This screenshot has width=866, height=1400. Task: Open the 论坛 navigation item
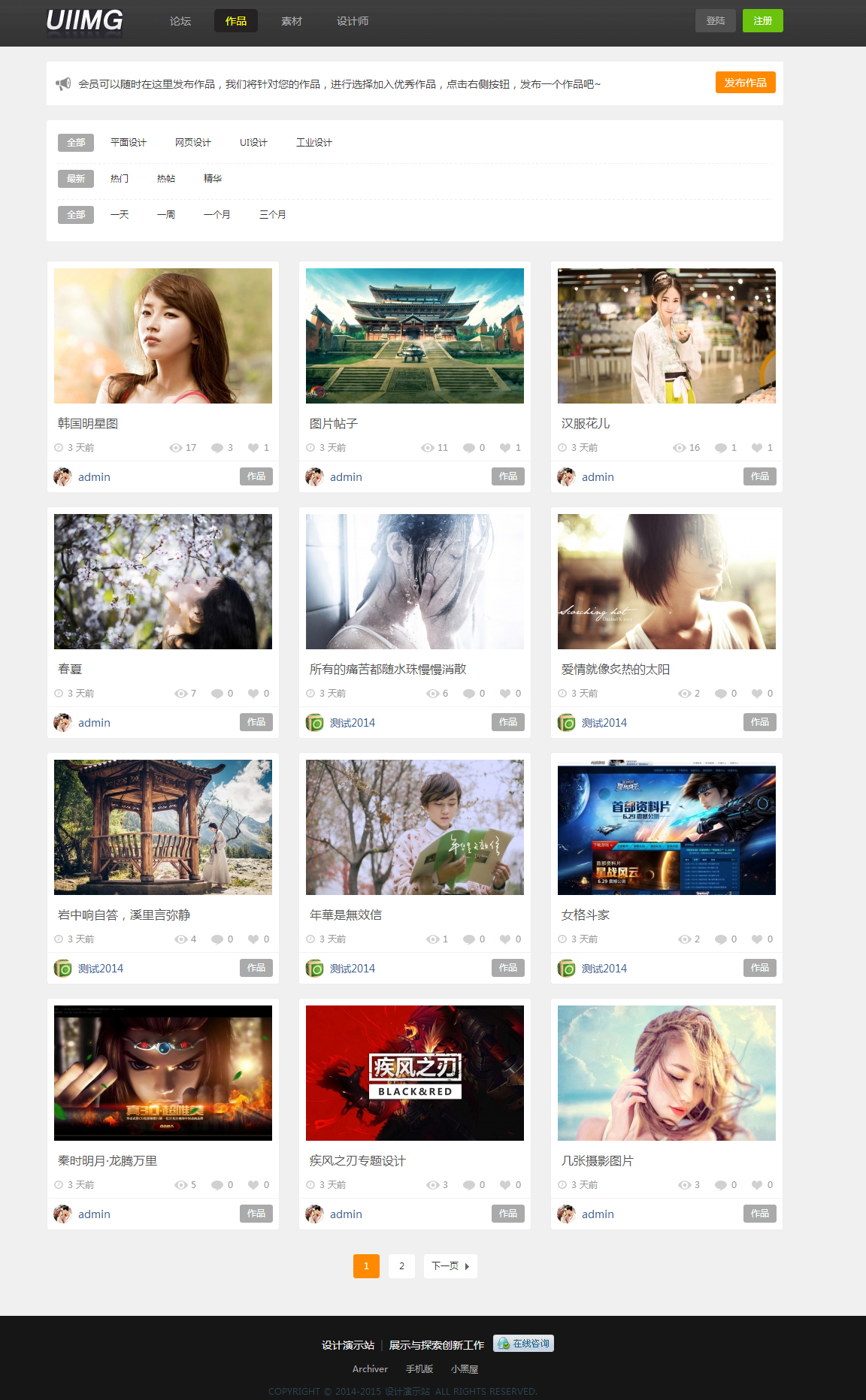[180, 21]
